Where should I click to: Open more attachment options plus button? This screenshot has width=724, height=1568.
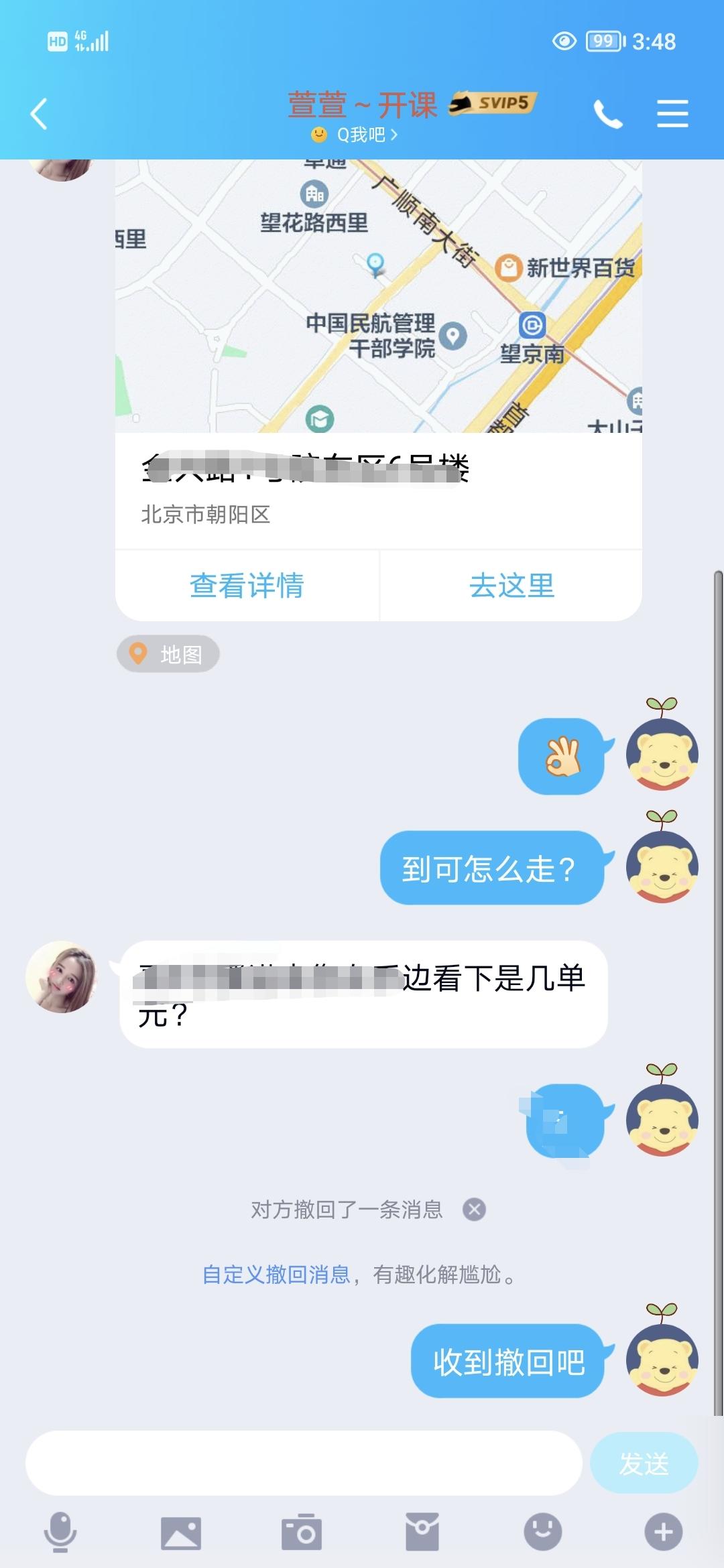point(663,1532)
